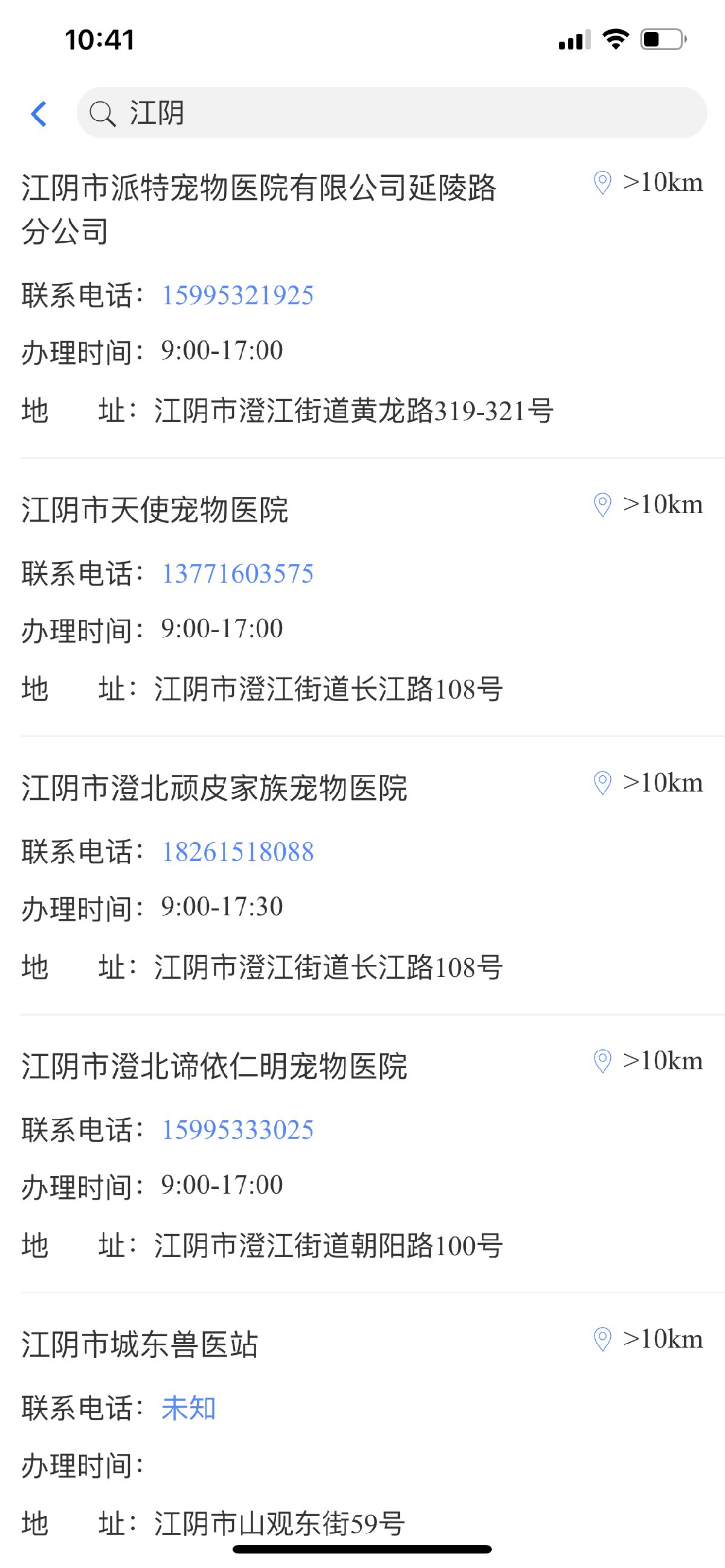Screen dimensions: 725x1568
Task: Go back using the blue arrow
Action: tap(39, 114)
